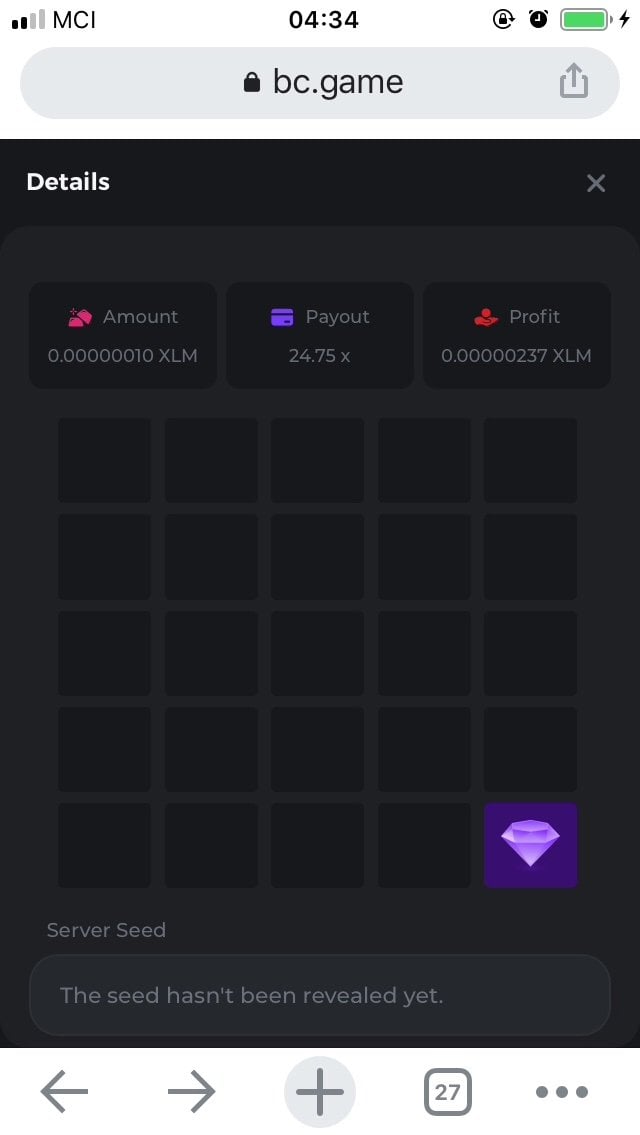
Task: Close the Details panel
Action: [x=596, y=183]
